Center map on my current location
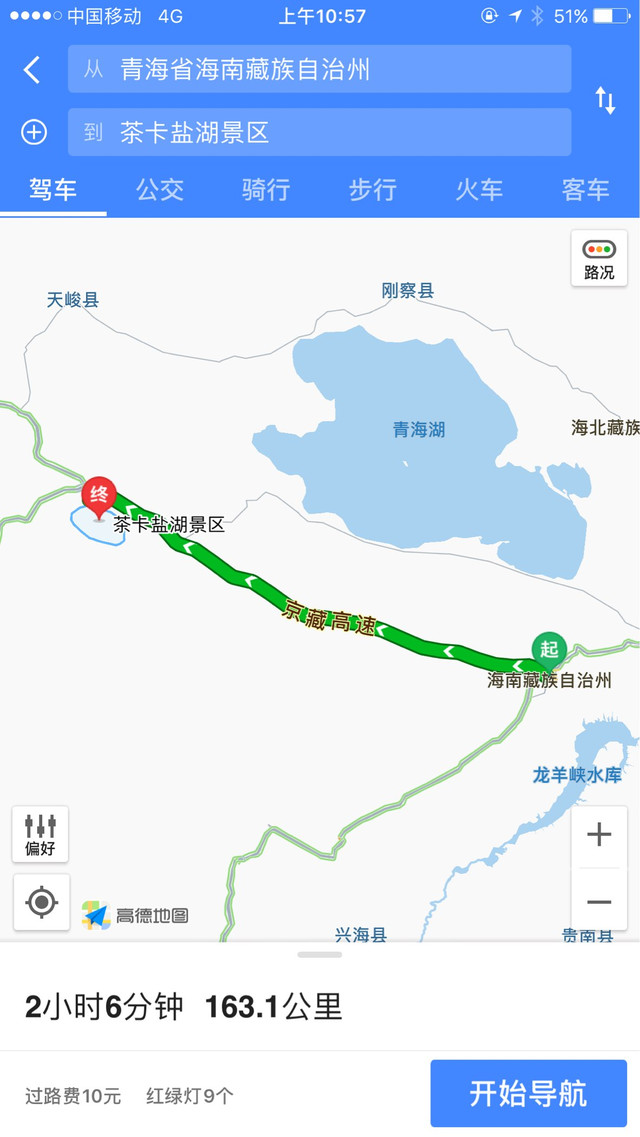 pos(41,902)
